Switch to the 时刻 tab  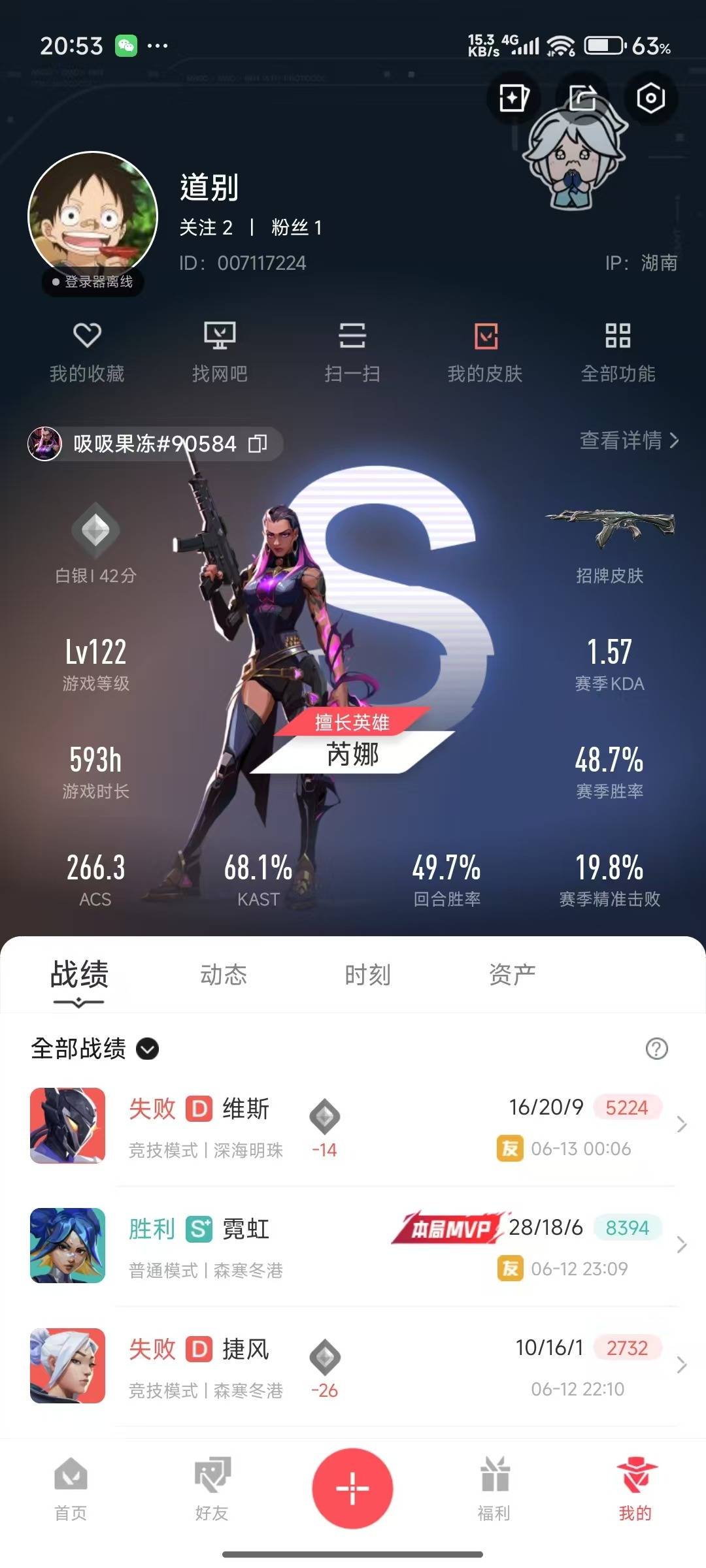(x=367, y=975)
